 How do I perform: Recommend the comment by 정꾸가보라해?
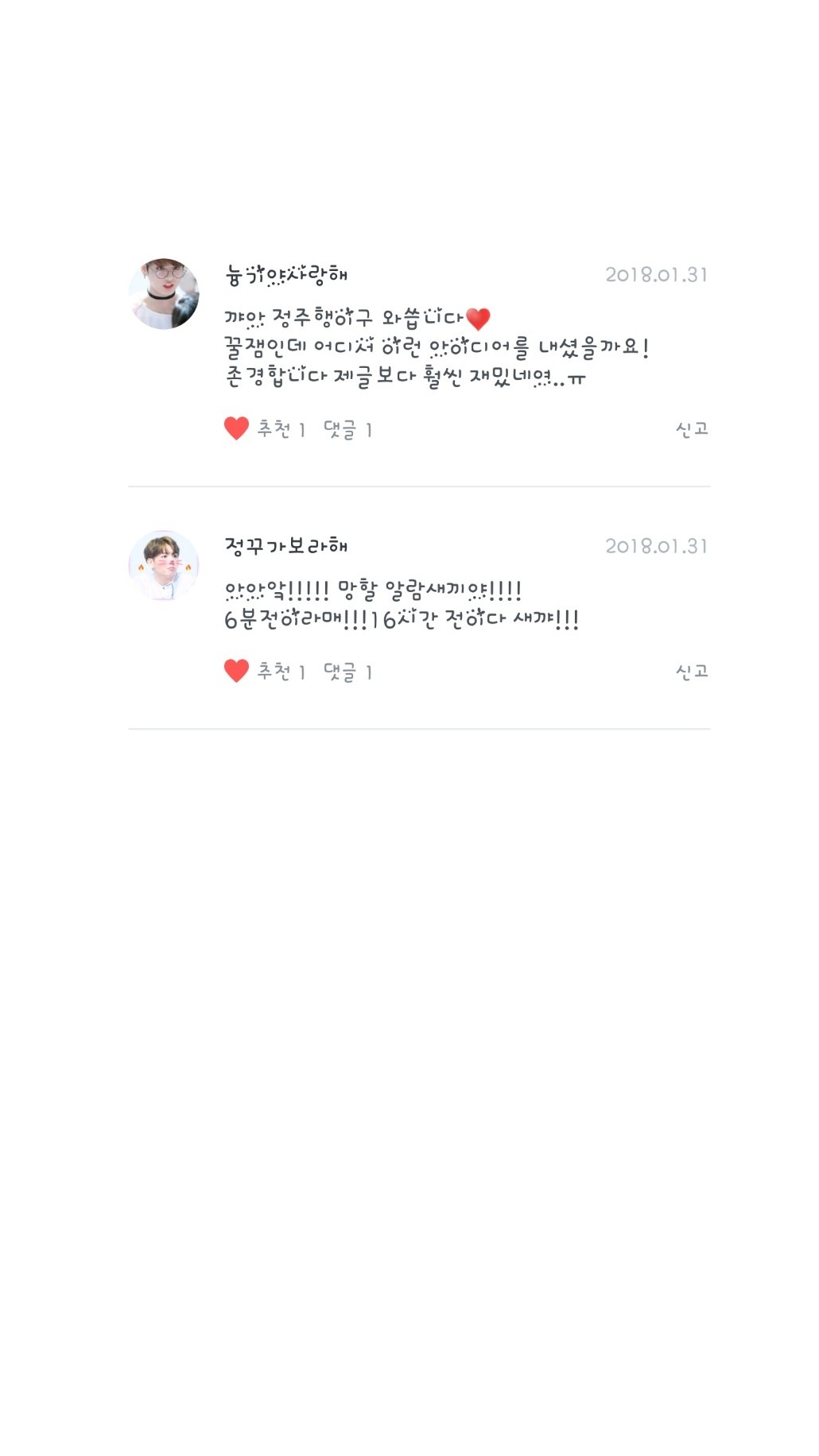tap(237, 671)
